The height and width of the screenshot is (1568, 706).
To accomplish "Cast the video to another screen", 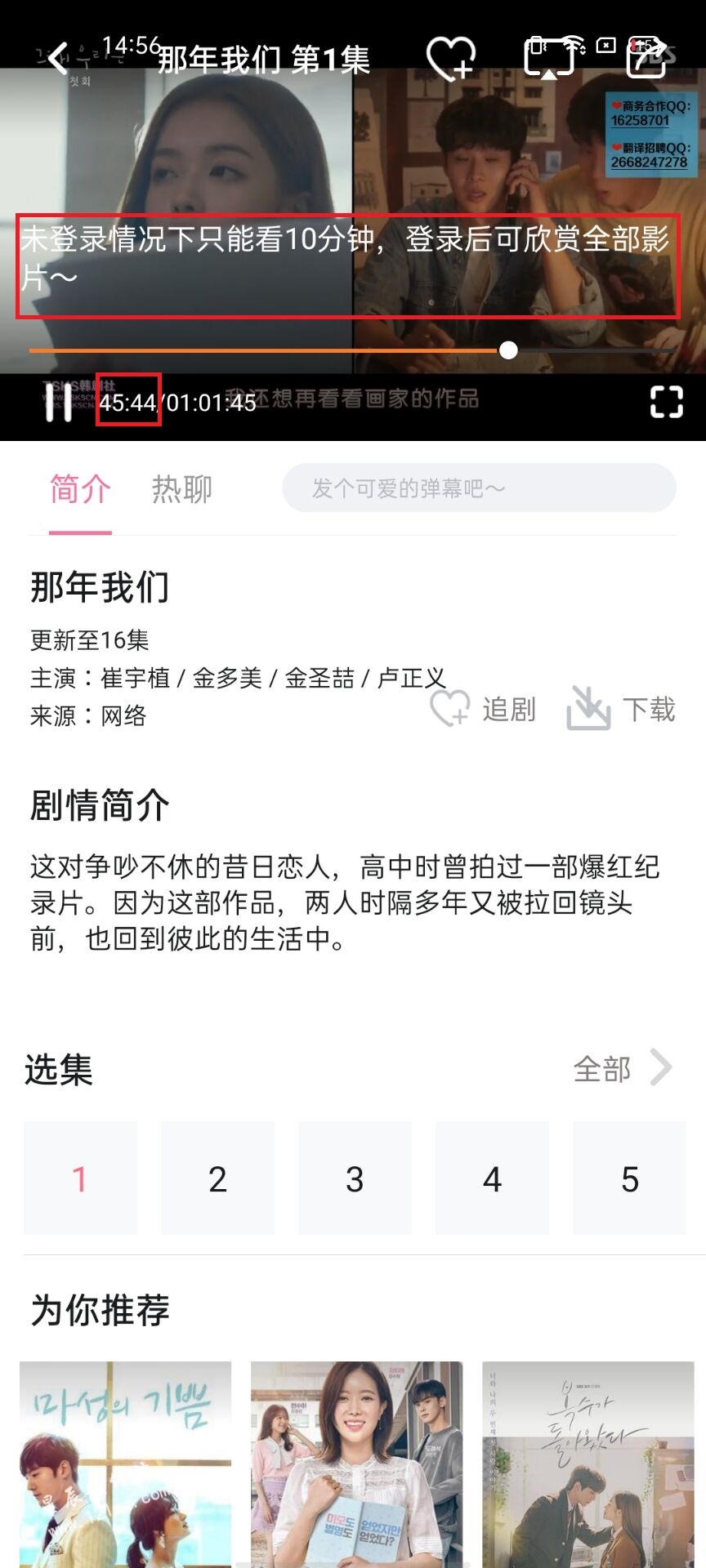I will (x=548, y=59).
